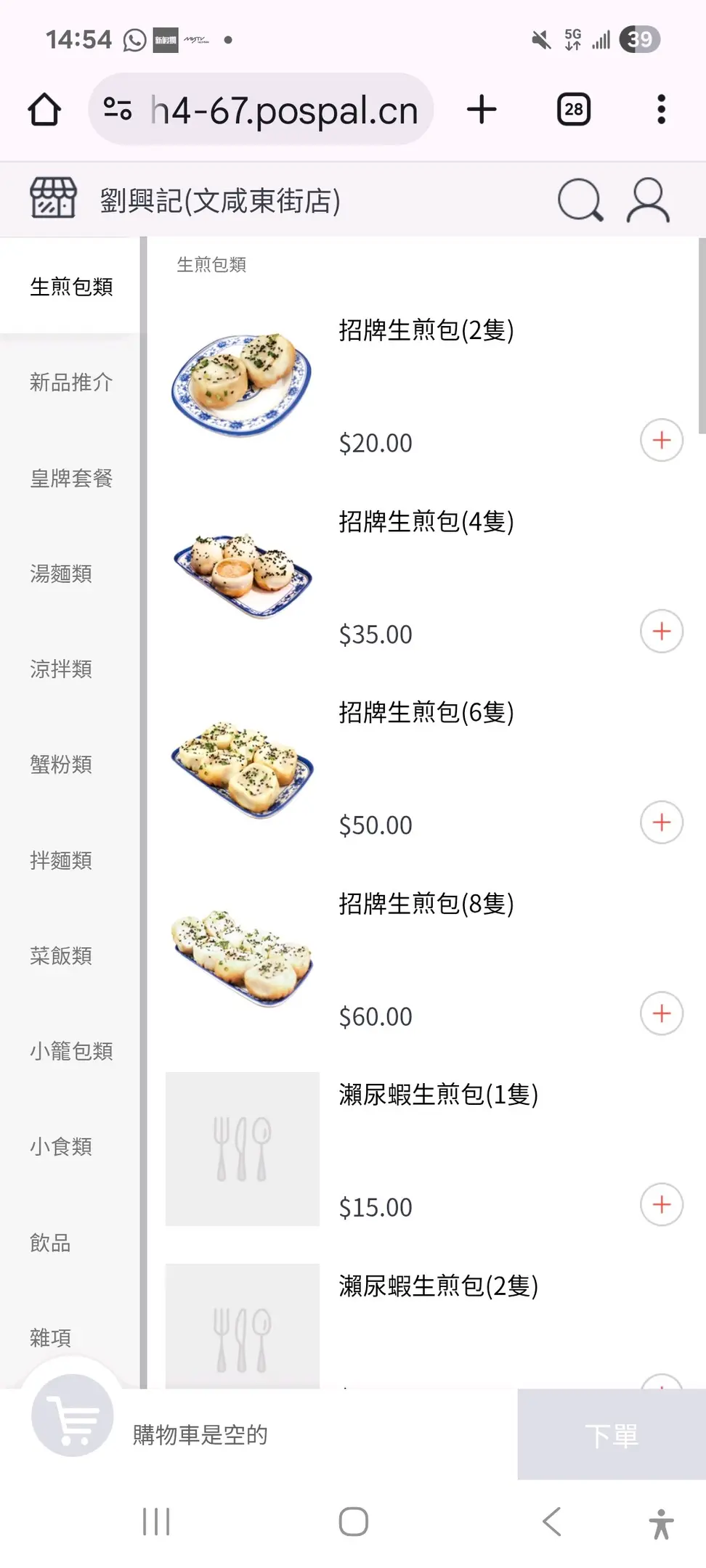Tap the 下單 order button
Viewport: 706px width, 1568px height.
tap(611, 1434)
